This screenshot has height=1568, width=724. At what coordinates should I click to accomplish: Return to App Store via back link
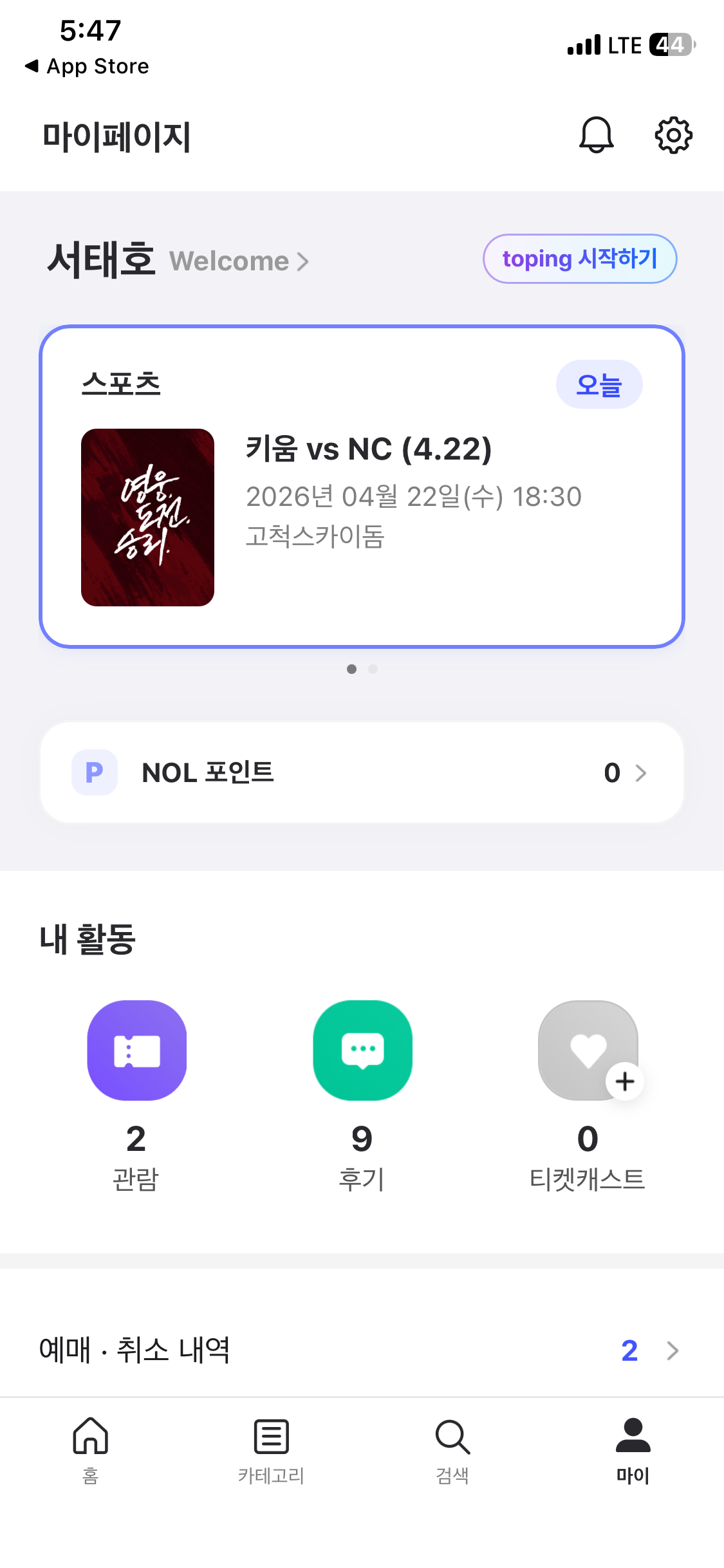click(x=87, y=66)
